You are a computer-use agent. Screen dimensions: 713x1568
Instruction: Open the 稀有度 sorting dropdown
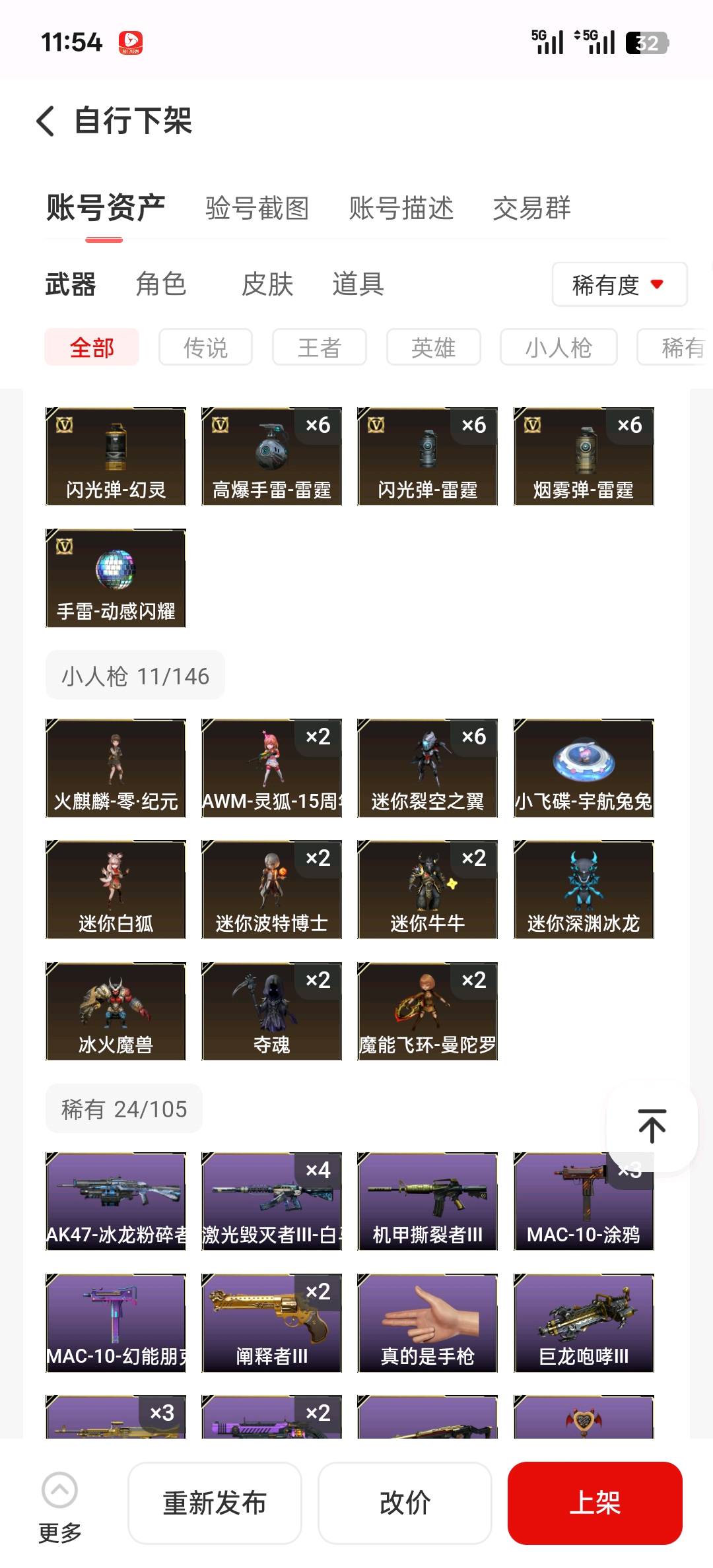point(619,284)
